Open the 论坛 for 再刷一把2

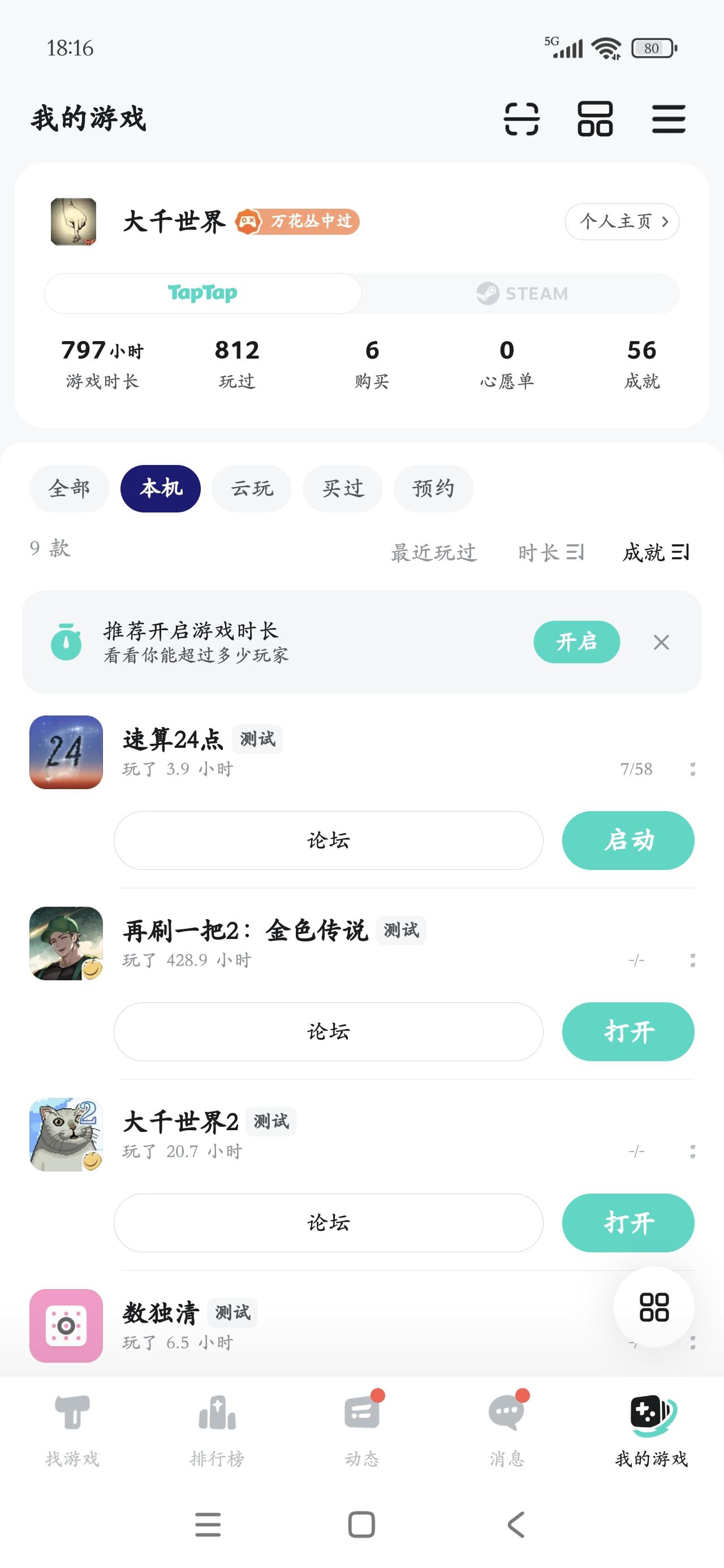[x=328, y=1032]
